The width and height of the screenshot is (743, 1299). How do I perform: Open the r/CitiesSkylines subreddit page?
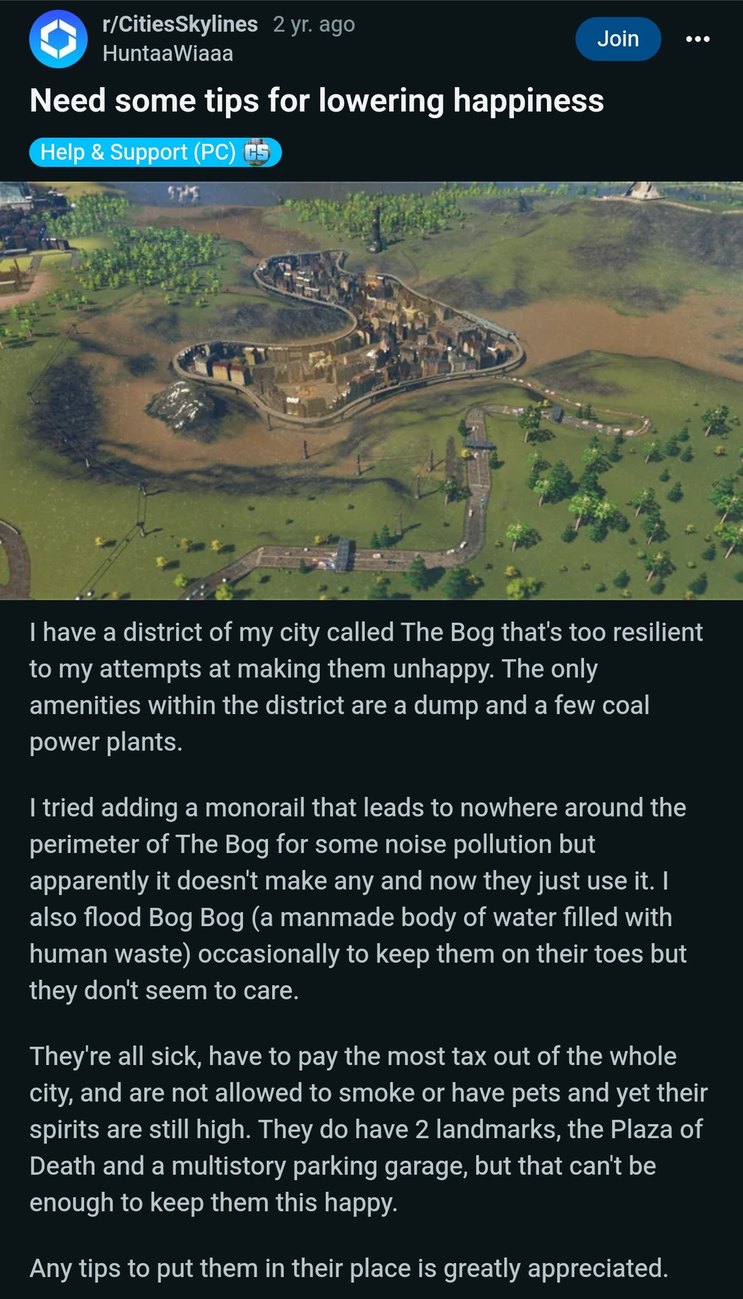[180, 24]
